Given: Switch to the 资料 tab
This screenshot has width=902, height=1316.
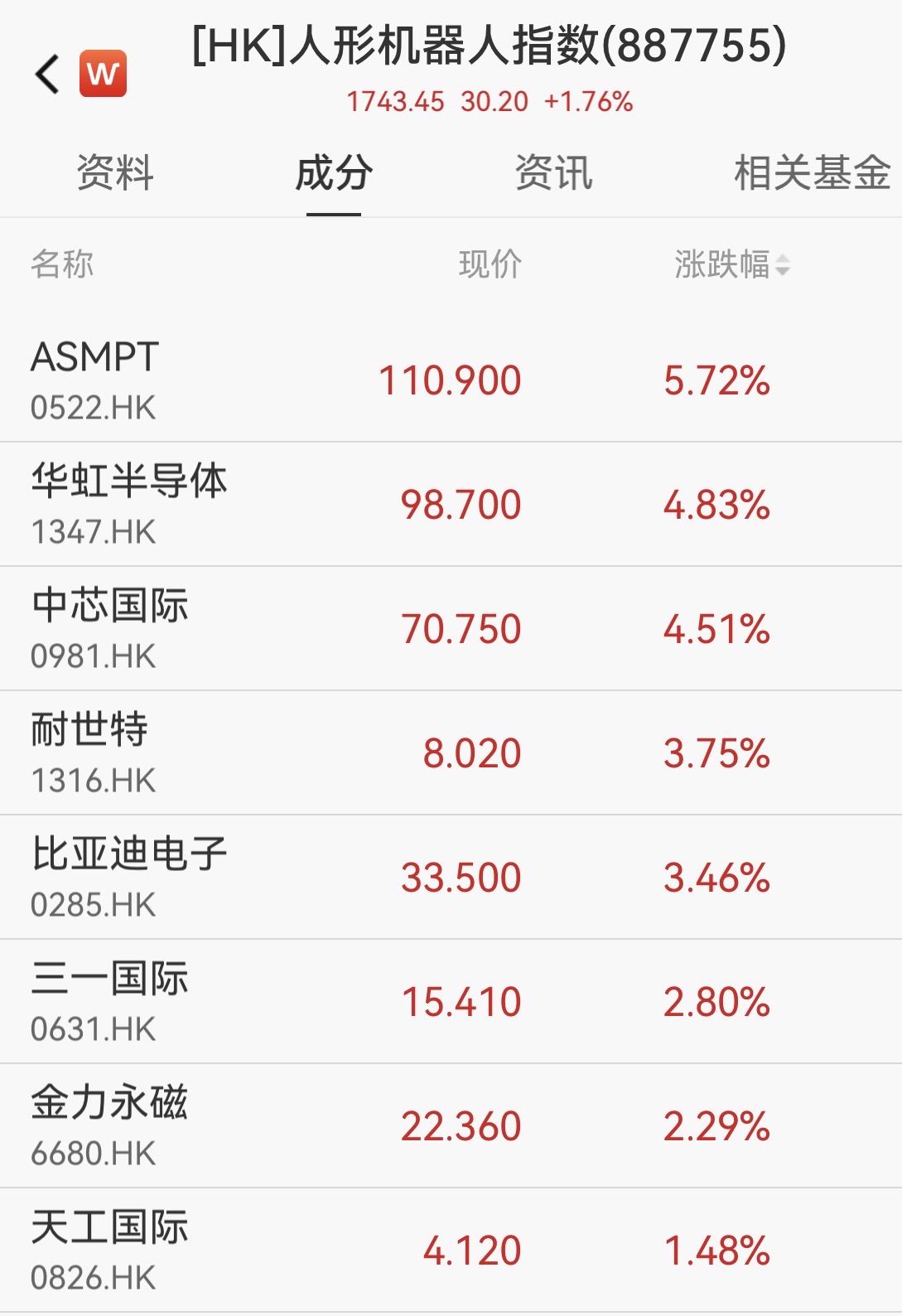Looking at the screenshot, I should [114, 172].
